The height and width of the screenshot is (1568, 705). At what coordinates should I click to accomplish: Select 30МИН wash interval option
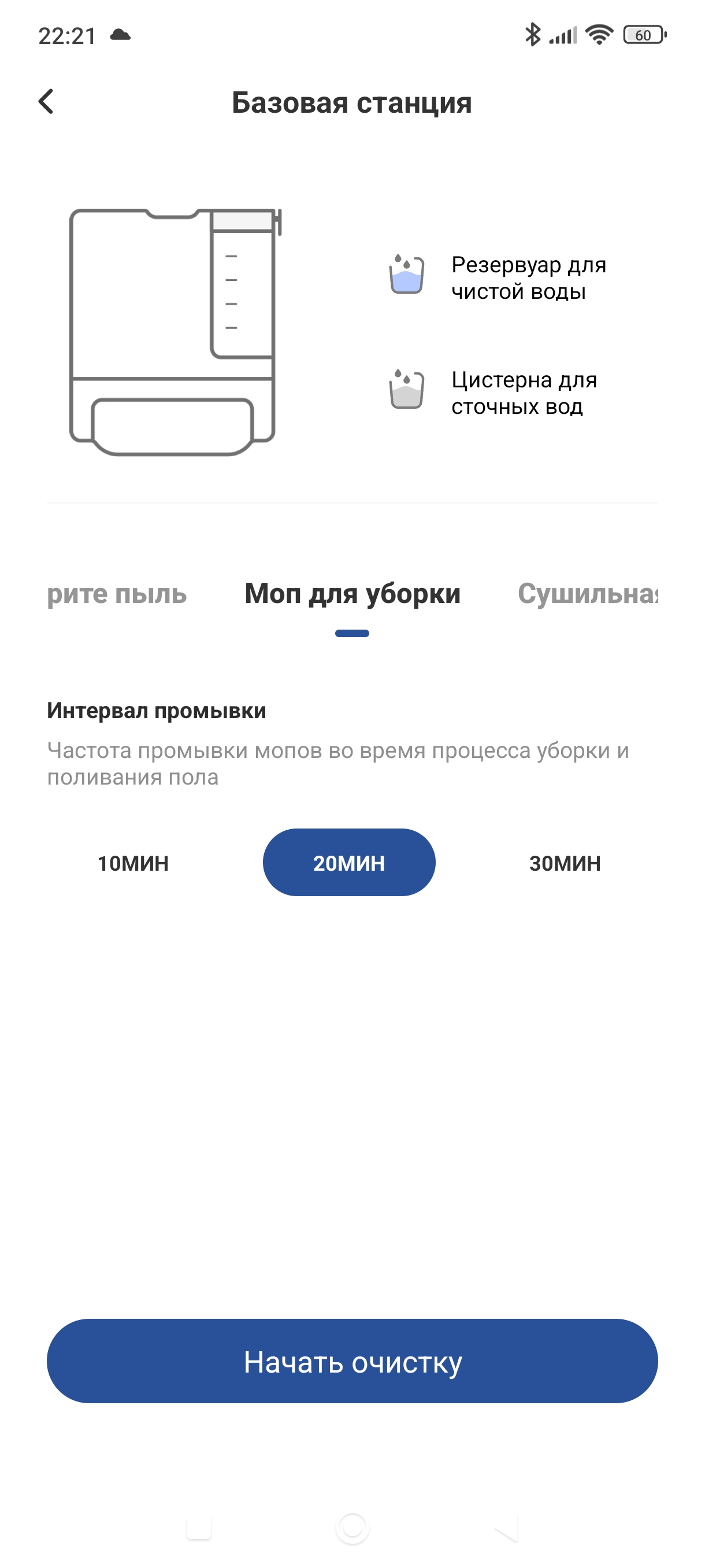pos(565,863)
